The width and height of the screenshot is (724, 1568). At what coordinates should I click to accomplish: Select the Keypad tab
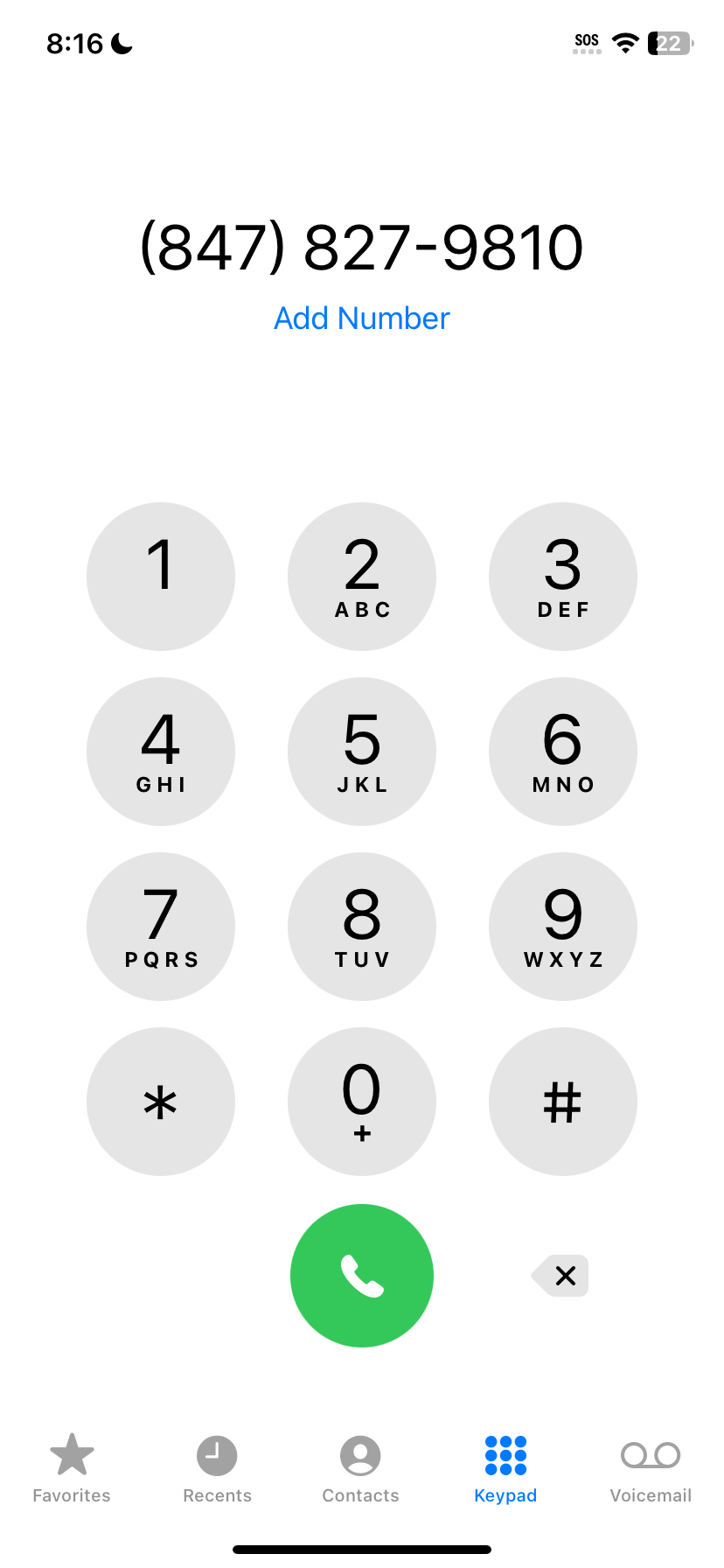click(505, 1468)
